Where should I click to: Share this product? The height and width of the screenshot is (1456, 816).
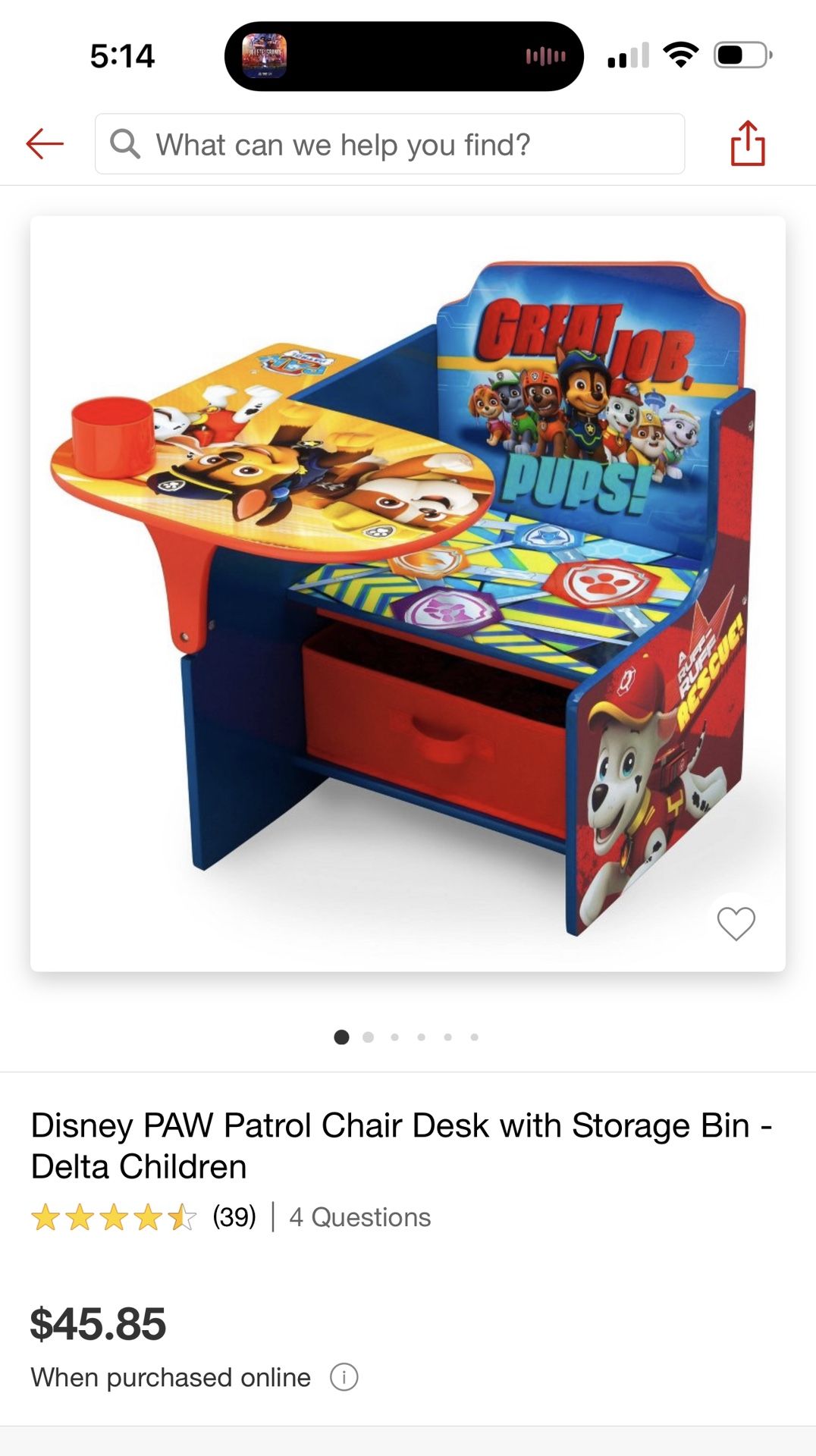pyautogui.click(x=748, y=143)
